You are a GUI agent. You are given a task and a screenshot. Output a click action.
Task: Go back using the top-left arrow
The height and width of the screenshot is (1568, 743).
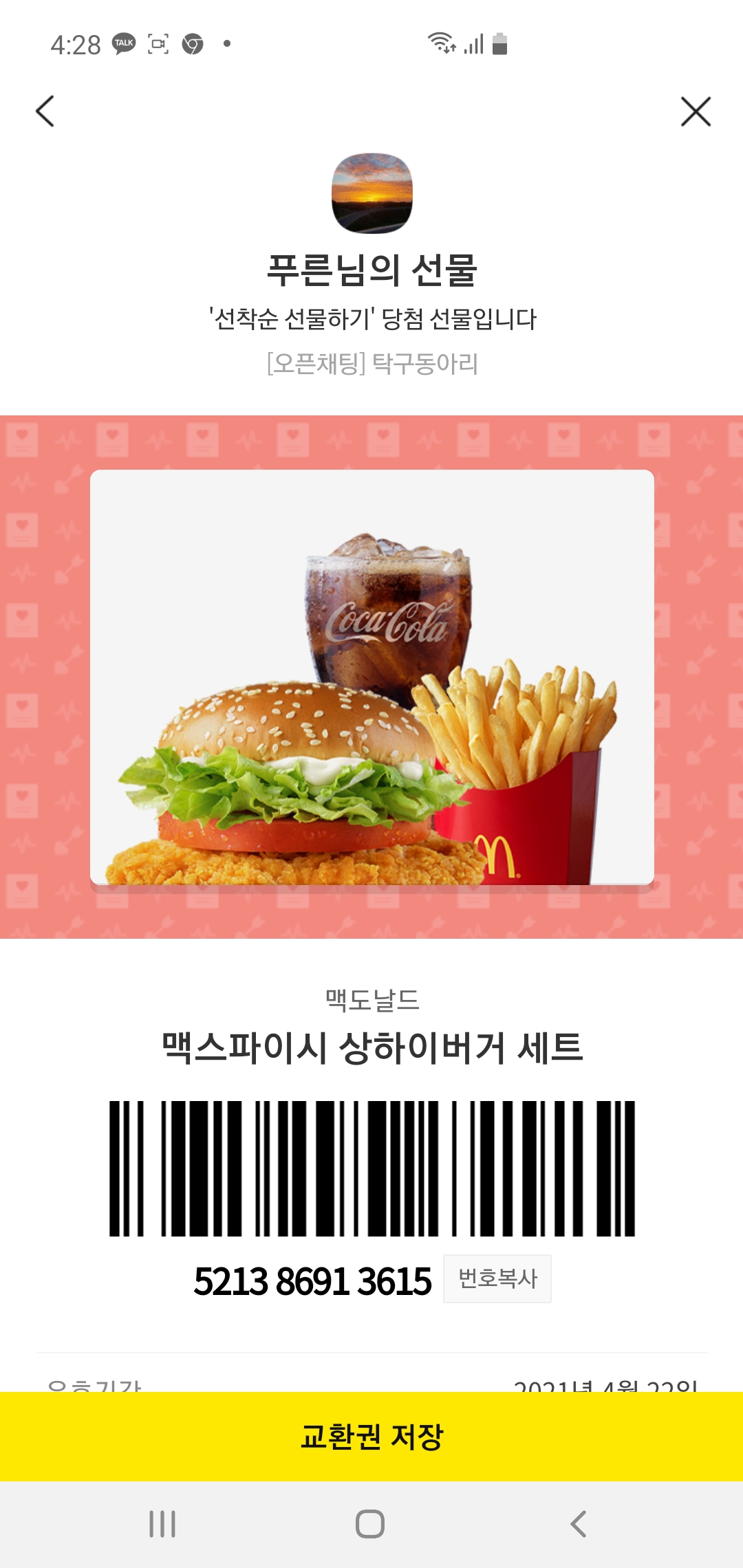pyautogui.click(x=45, y=111)
